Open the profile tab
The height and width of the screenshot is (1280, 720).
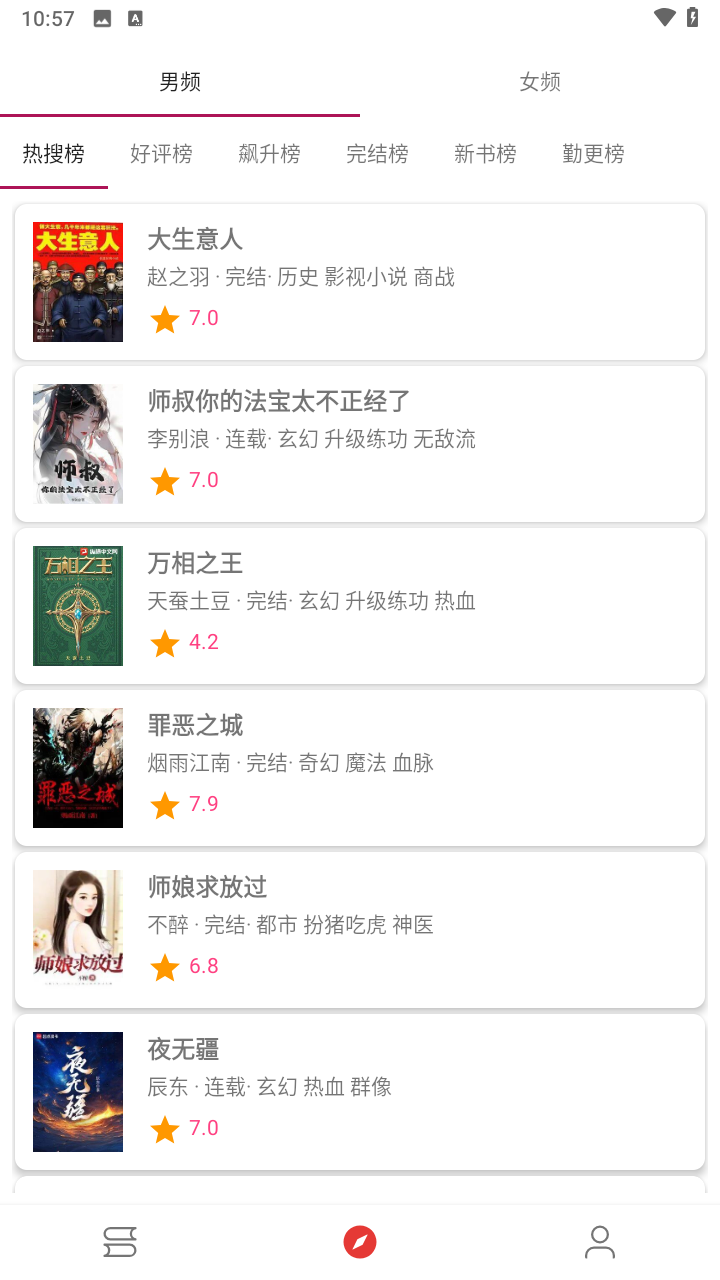tap(600, 1242)
